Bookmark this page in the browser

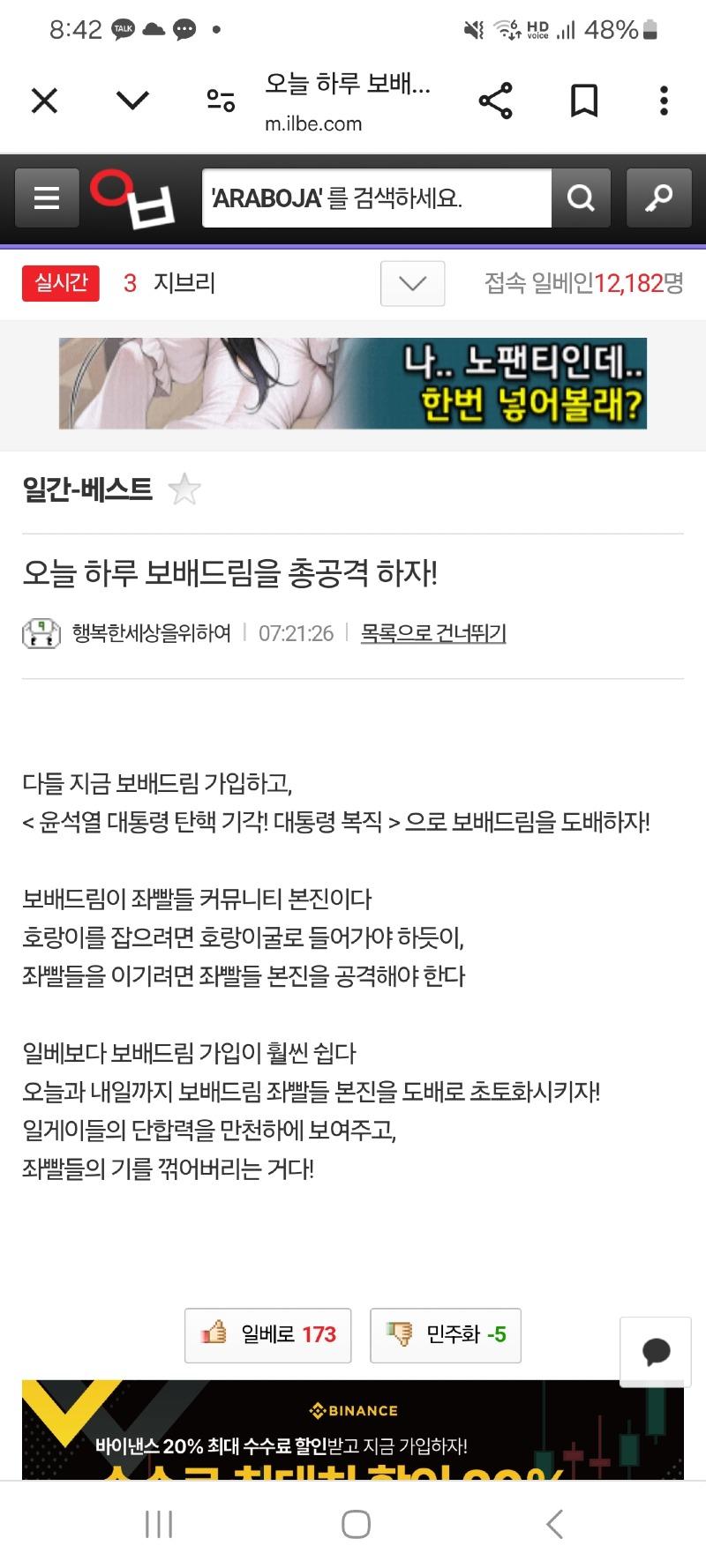pyautogui.click(x=583, y=101)
